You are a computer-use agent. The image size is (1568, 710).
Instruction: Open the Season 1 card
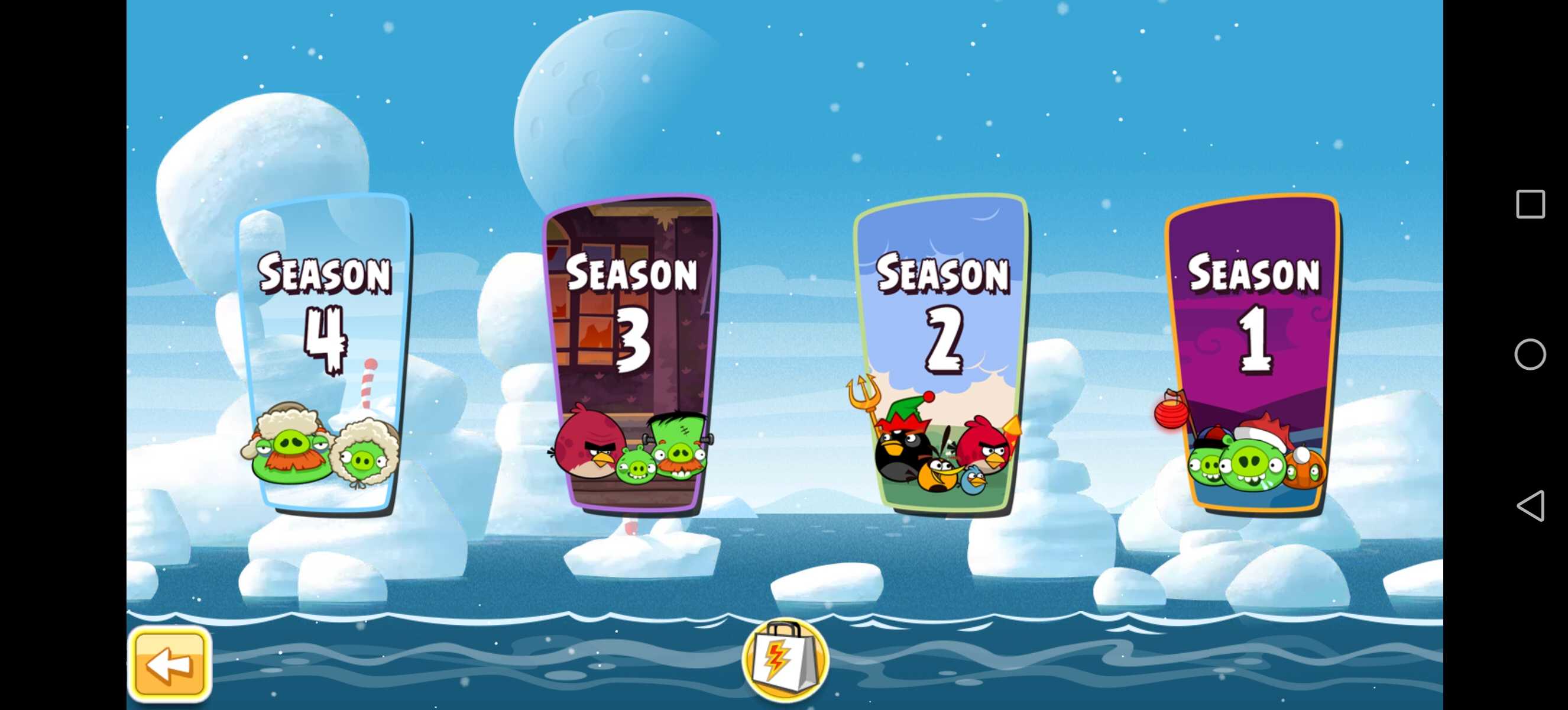pos(1253,353)
